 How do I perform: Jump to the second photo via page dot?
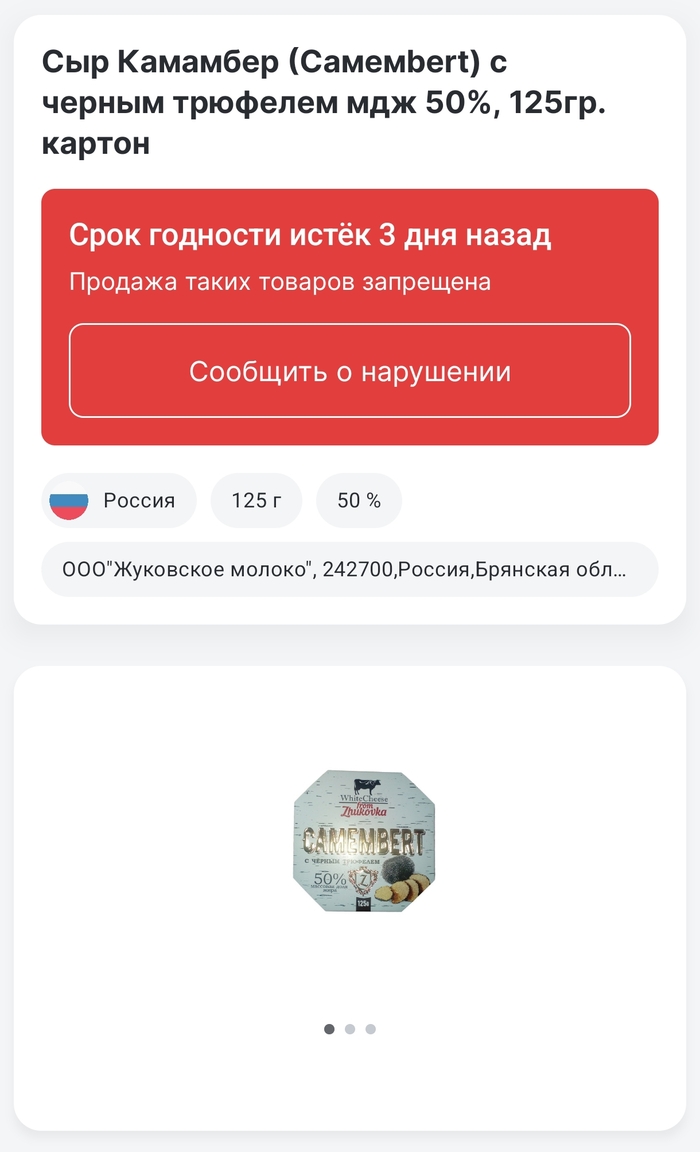point(350,1029)
